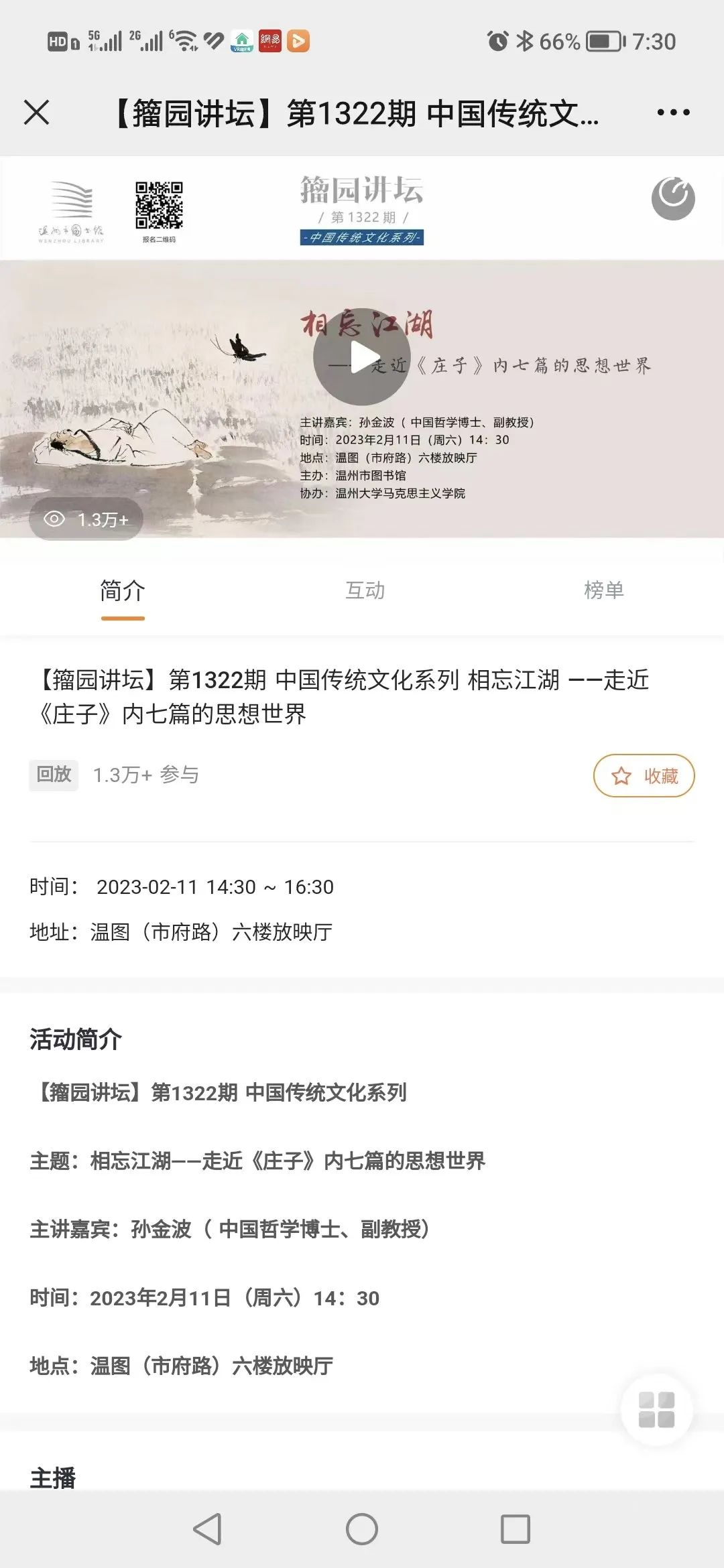Screen dimensions: 724x1568
Task: Go back with the system back button
Action: click(207, 1529)
